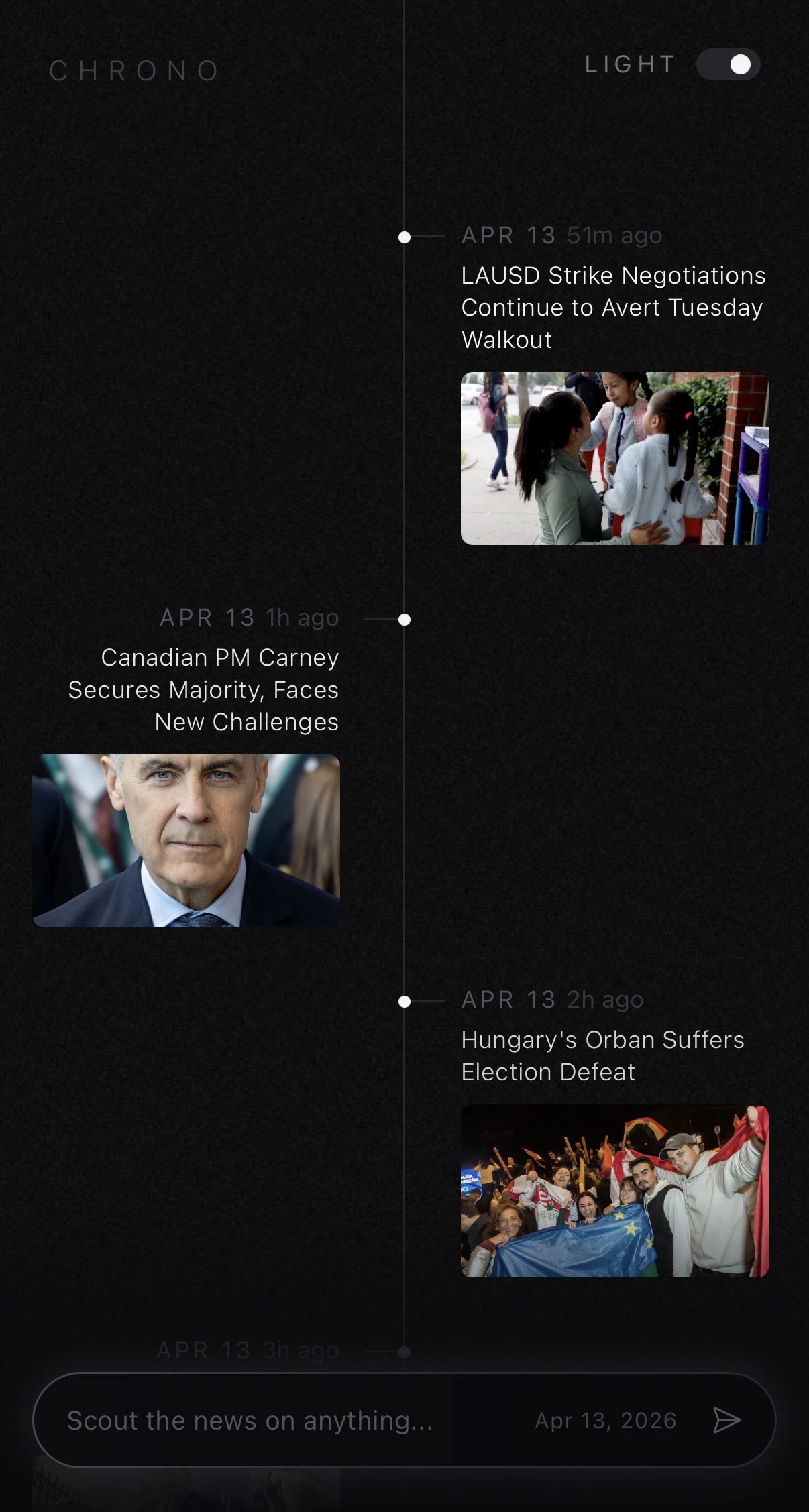Open the Hungary's Orban election headline
Image resolution: width=809 pixels, height=1512 pixels.
pyautogui.click(x=602, y=1055)
